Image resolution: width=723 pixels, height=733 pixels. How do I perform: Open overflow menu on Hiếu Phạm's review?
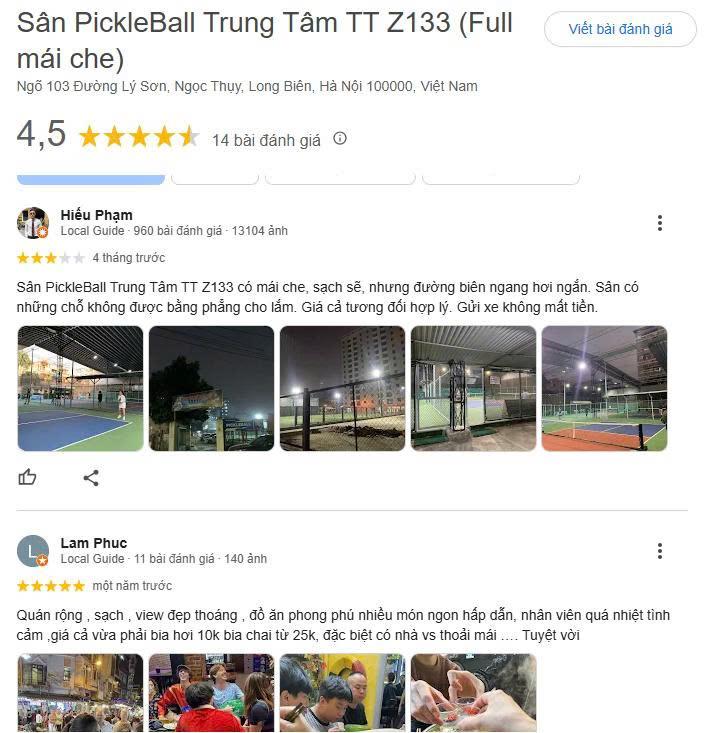click(x=659, y=223)
